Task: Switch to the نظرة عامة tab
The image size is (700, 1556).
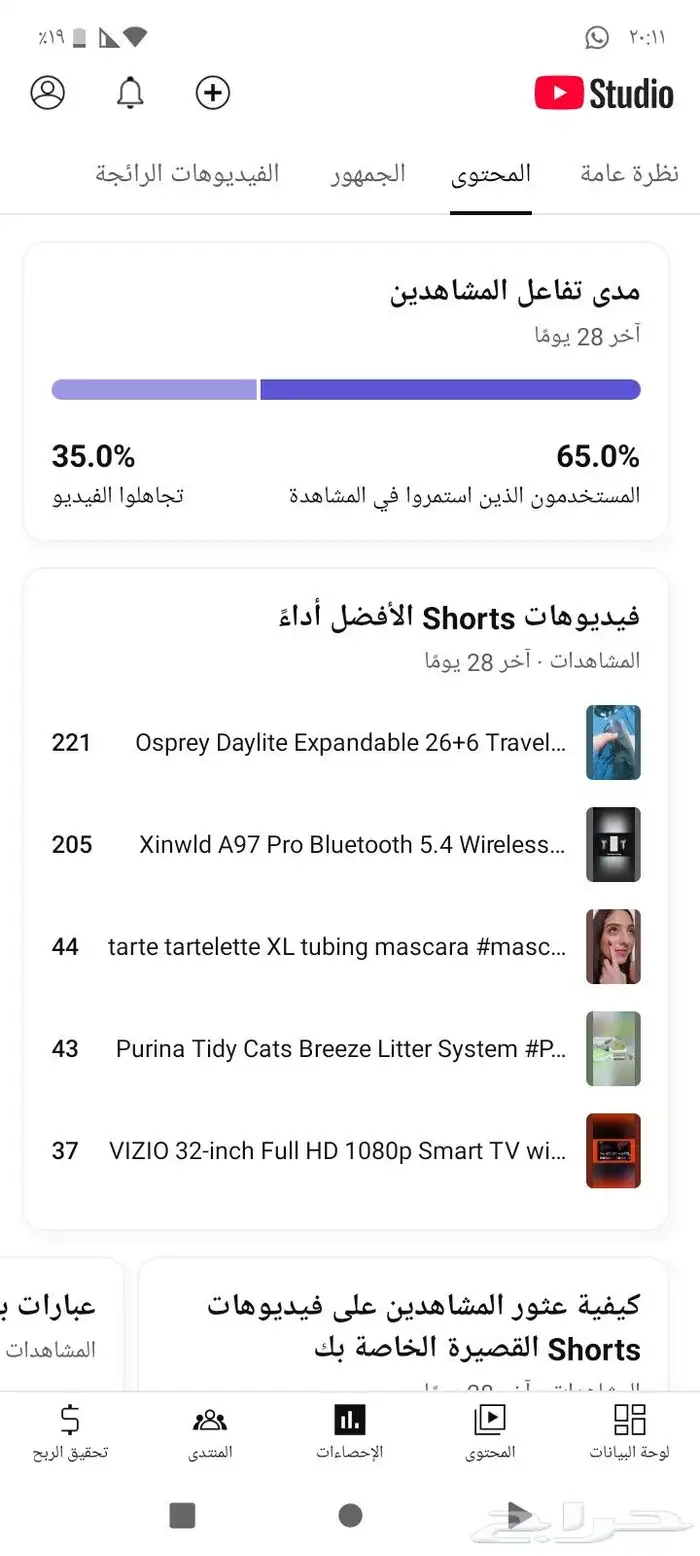Action: pyautogui.click(x=628, y=174)
